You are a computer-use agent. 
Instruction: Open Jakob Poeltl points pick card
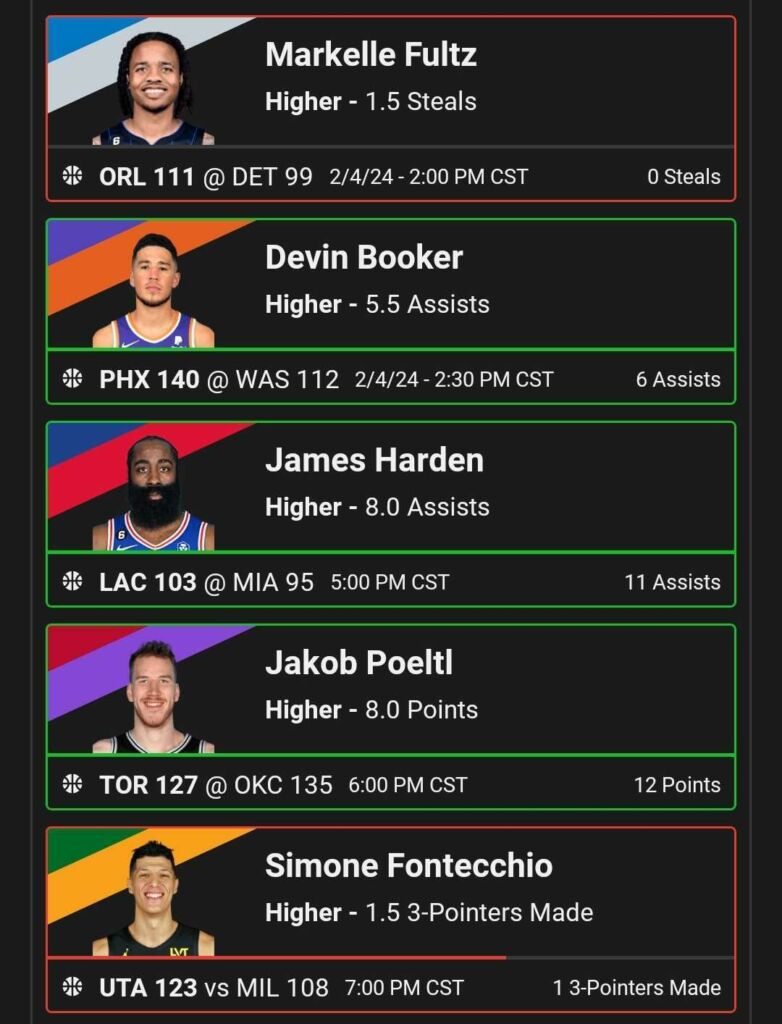point(390,717)
